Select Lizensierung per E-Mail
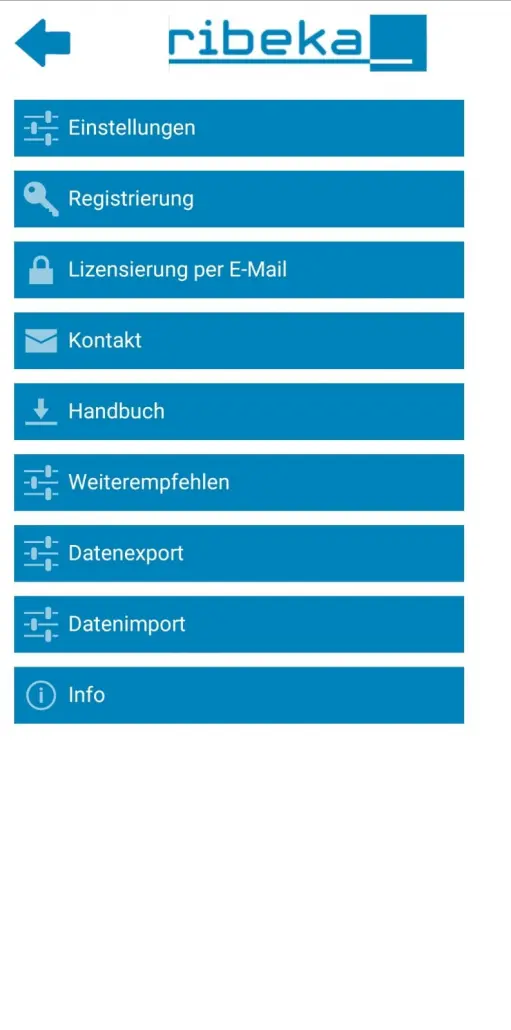 click(x=239, y=270)
